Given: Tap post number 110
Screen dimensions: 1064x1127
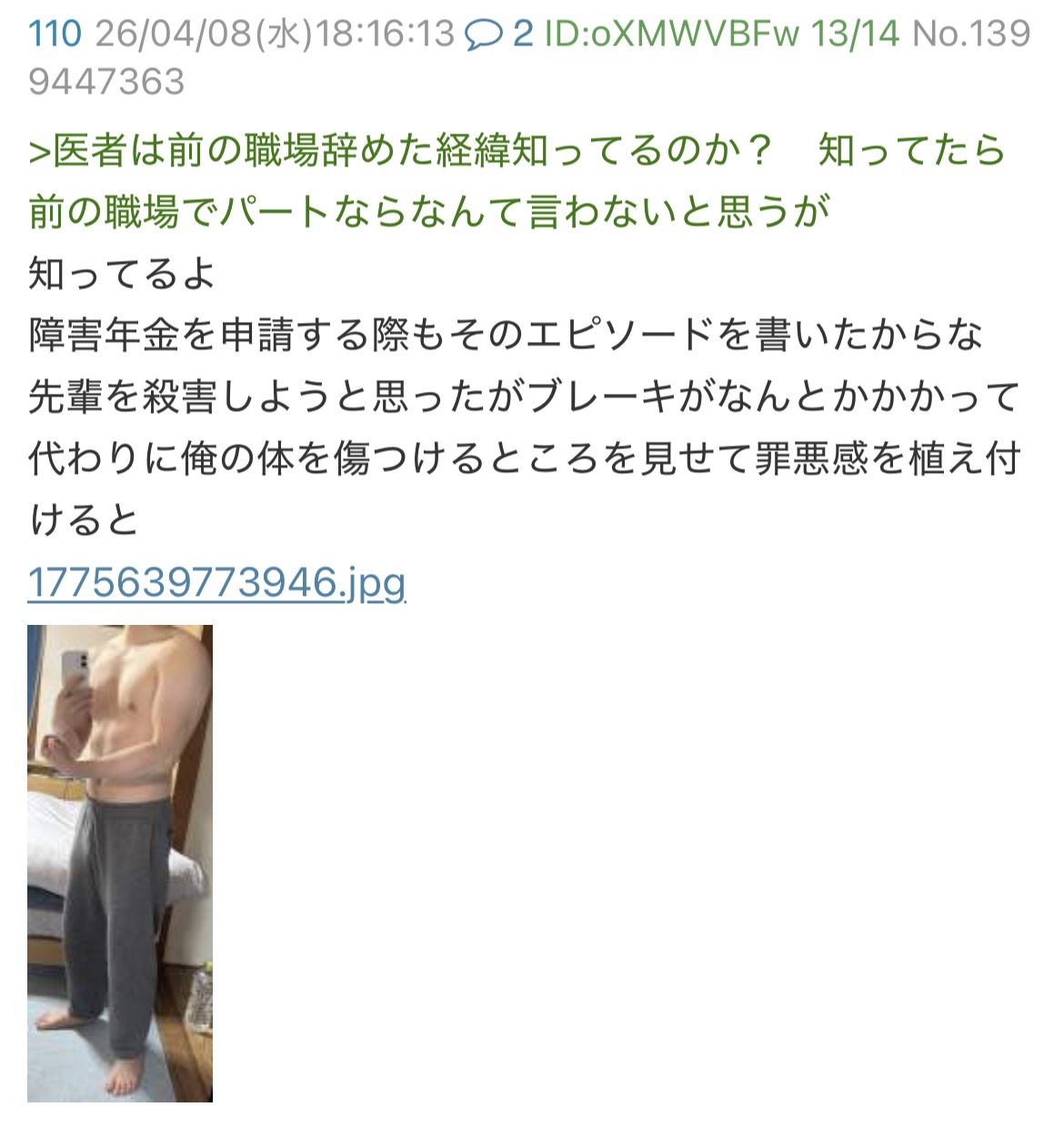Looking at the screenshot, I should point(55,35).
